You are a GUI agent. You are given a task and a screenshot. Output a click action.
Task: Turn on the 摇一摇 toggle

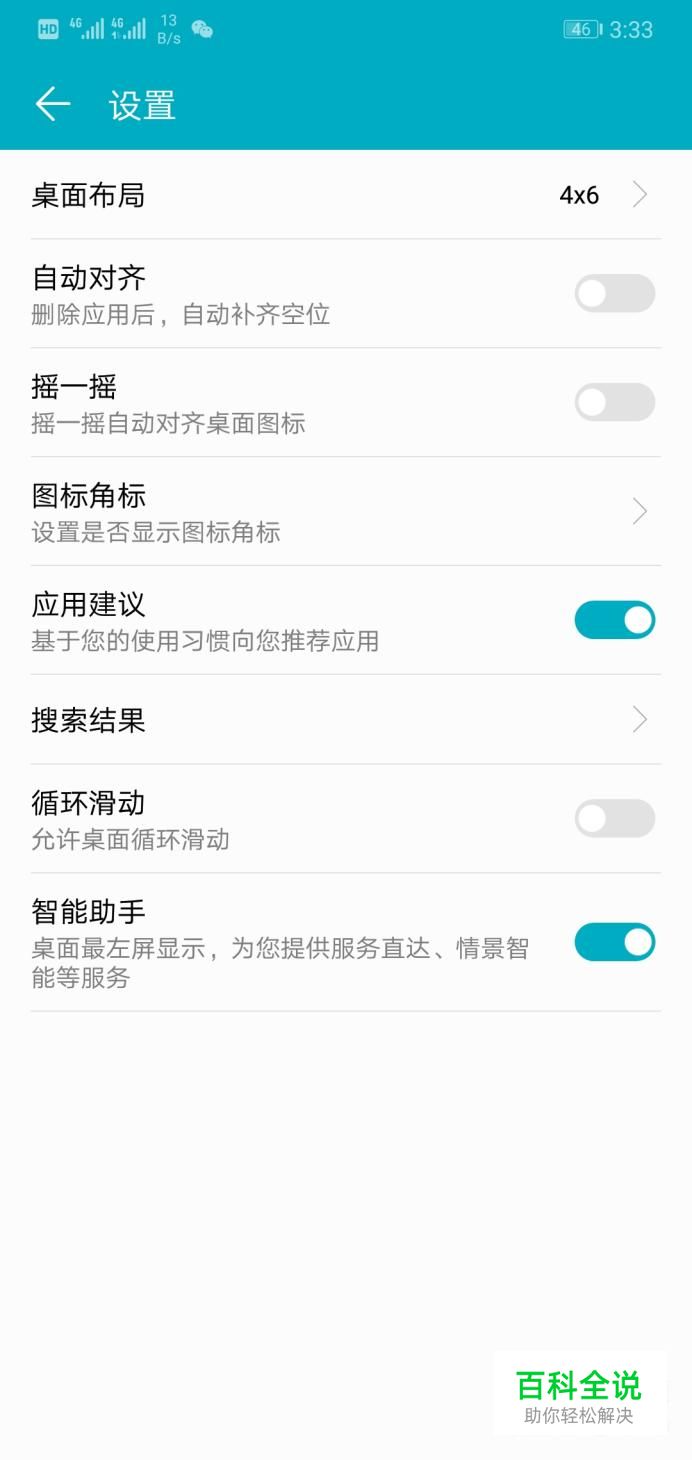[x=614, y=403]
